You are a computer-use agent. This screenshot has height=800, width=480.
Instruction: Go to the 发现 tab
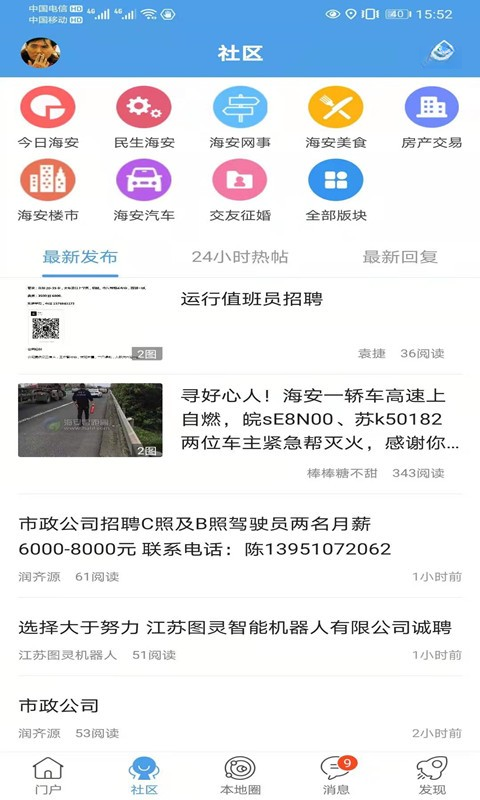[432, 775]
